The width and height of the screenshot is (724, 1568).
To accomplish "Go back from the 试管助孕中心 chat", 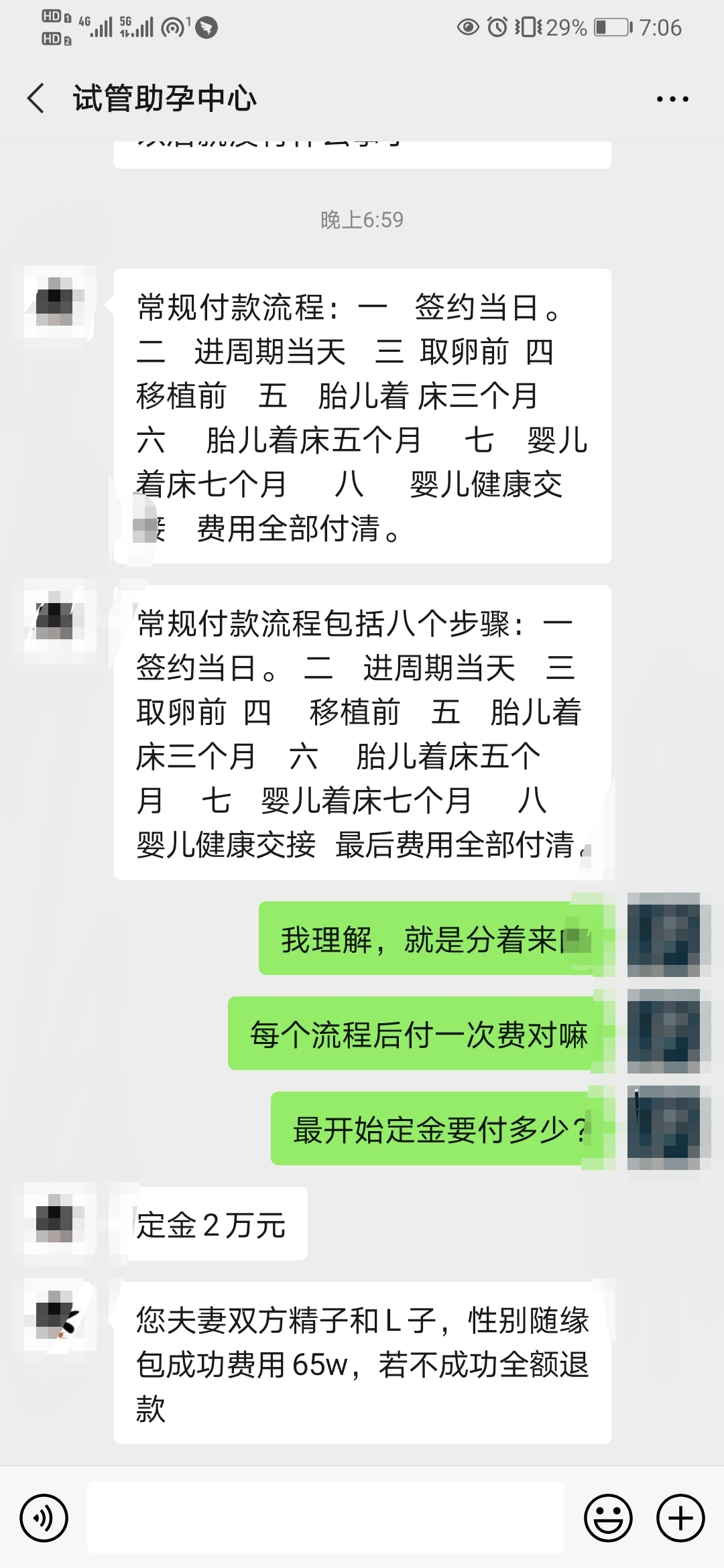I will click(x=36, y=99).
